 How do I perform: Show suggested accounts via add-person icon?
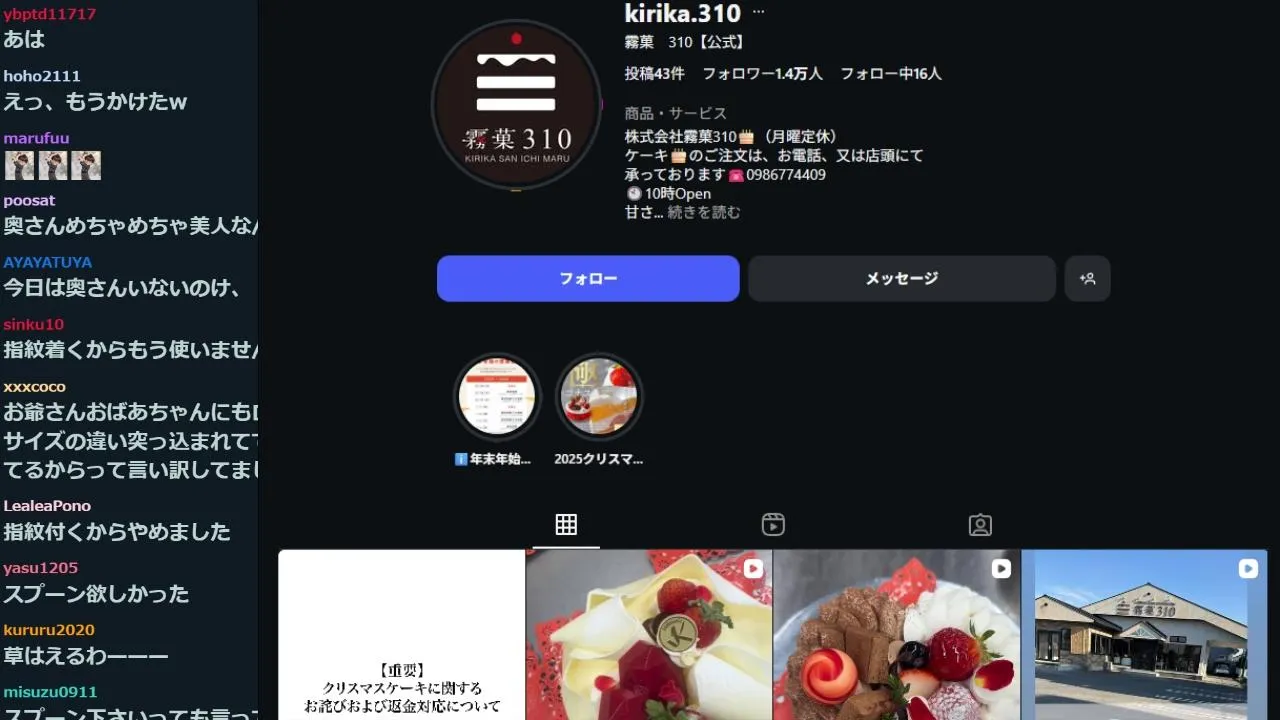tap(1087, 279)
